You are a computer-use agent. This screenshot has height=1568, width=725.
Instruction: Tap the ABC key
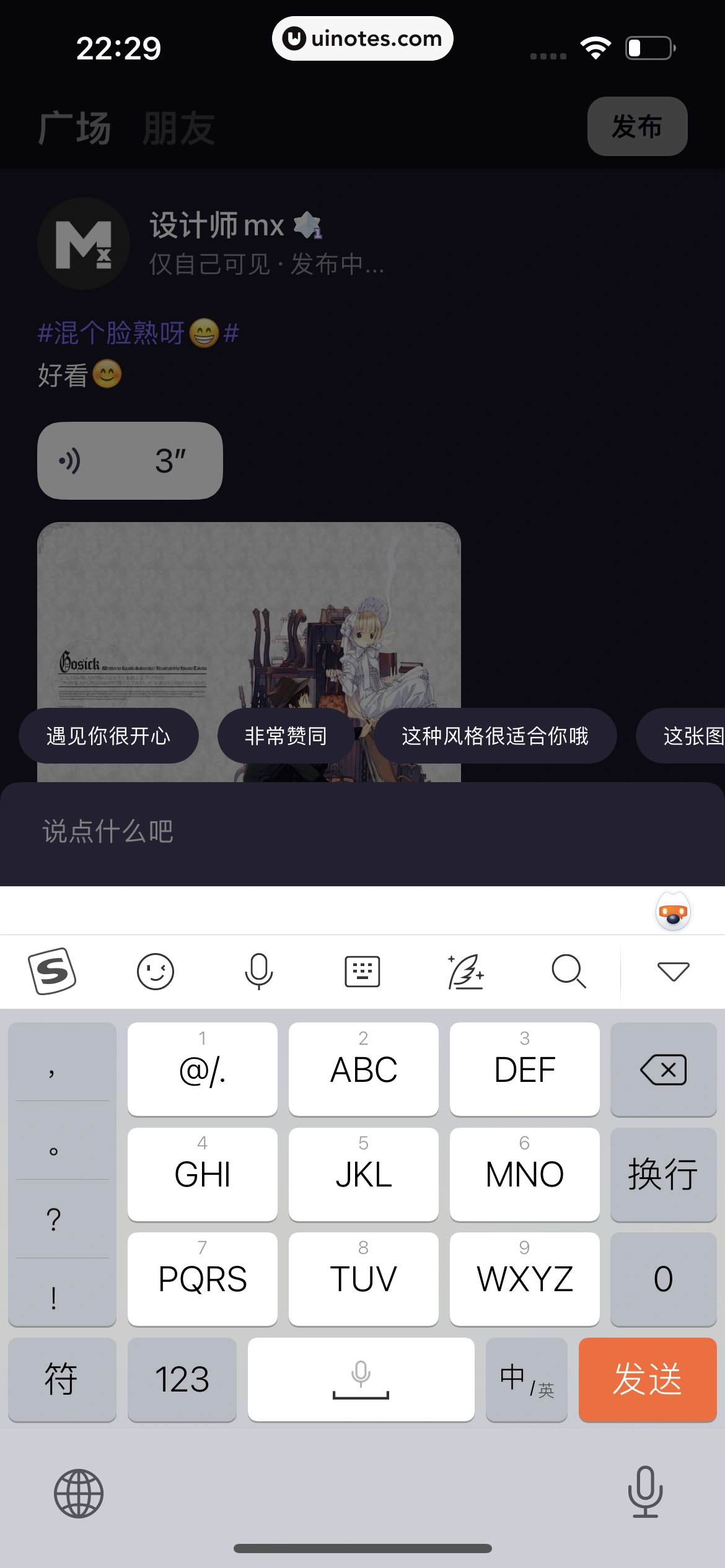tap(363, 1069)
